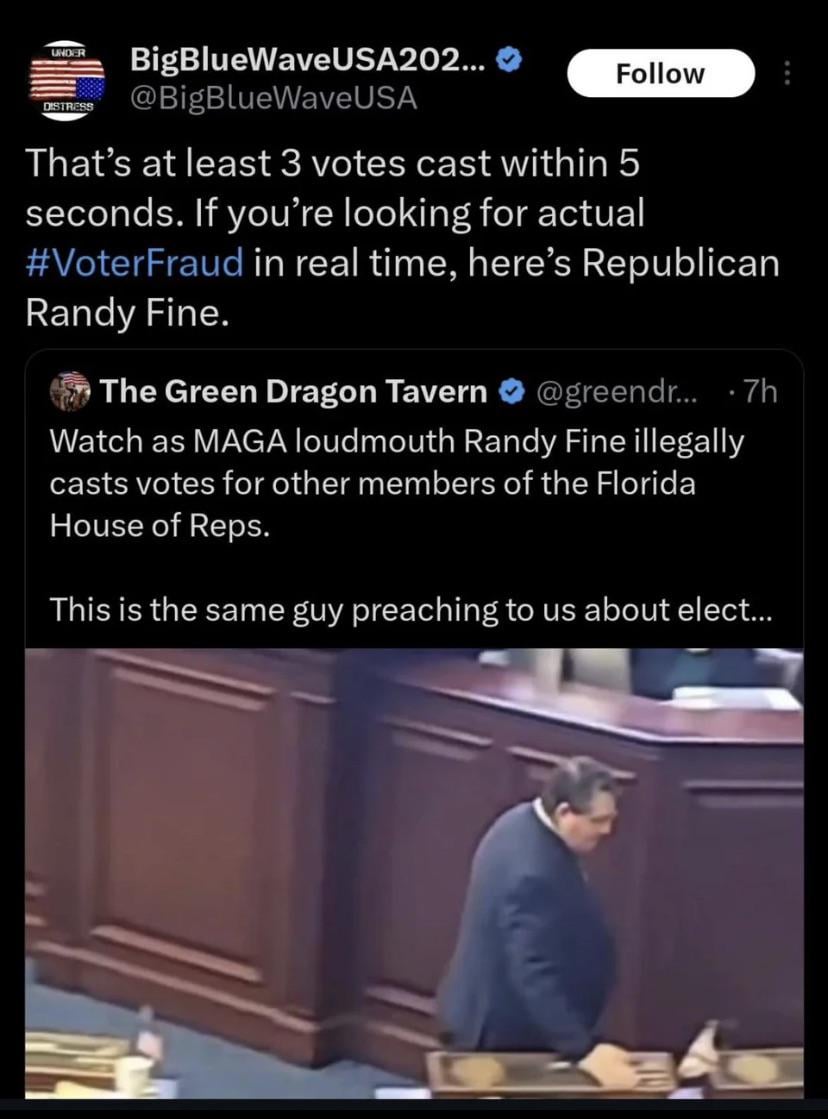View the @BigBlueWaveUSA handle profile
Image resolution: width=828 pixels, height=1119 pixels.
(273, 100)
